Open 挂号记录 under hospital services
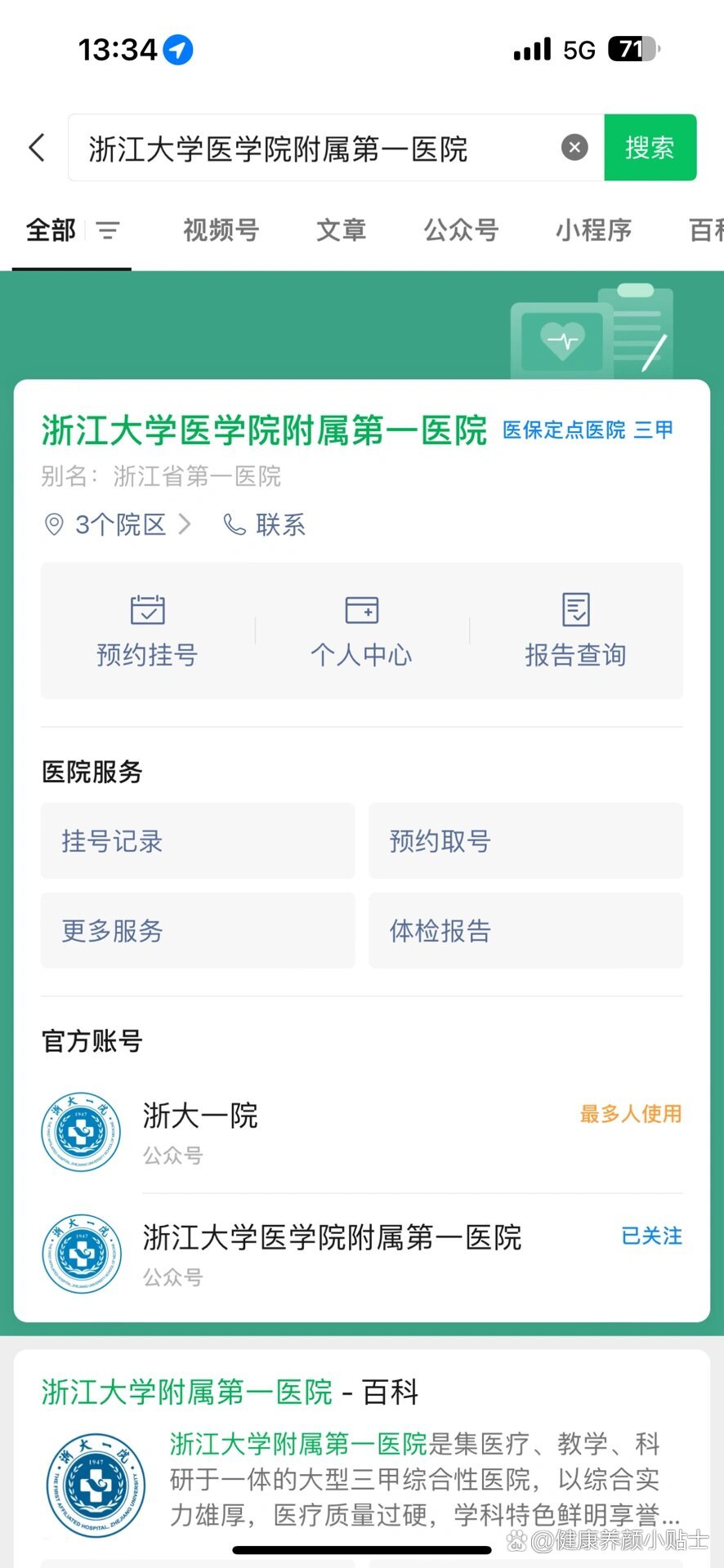 pos(198,840)
